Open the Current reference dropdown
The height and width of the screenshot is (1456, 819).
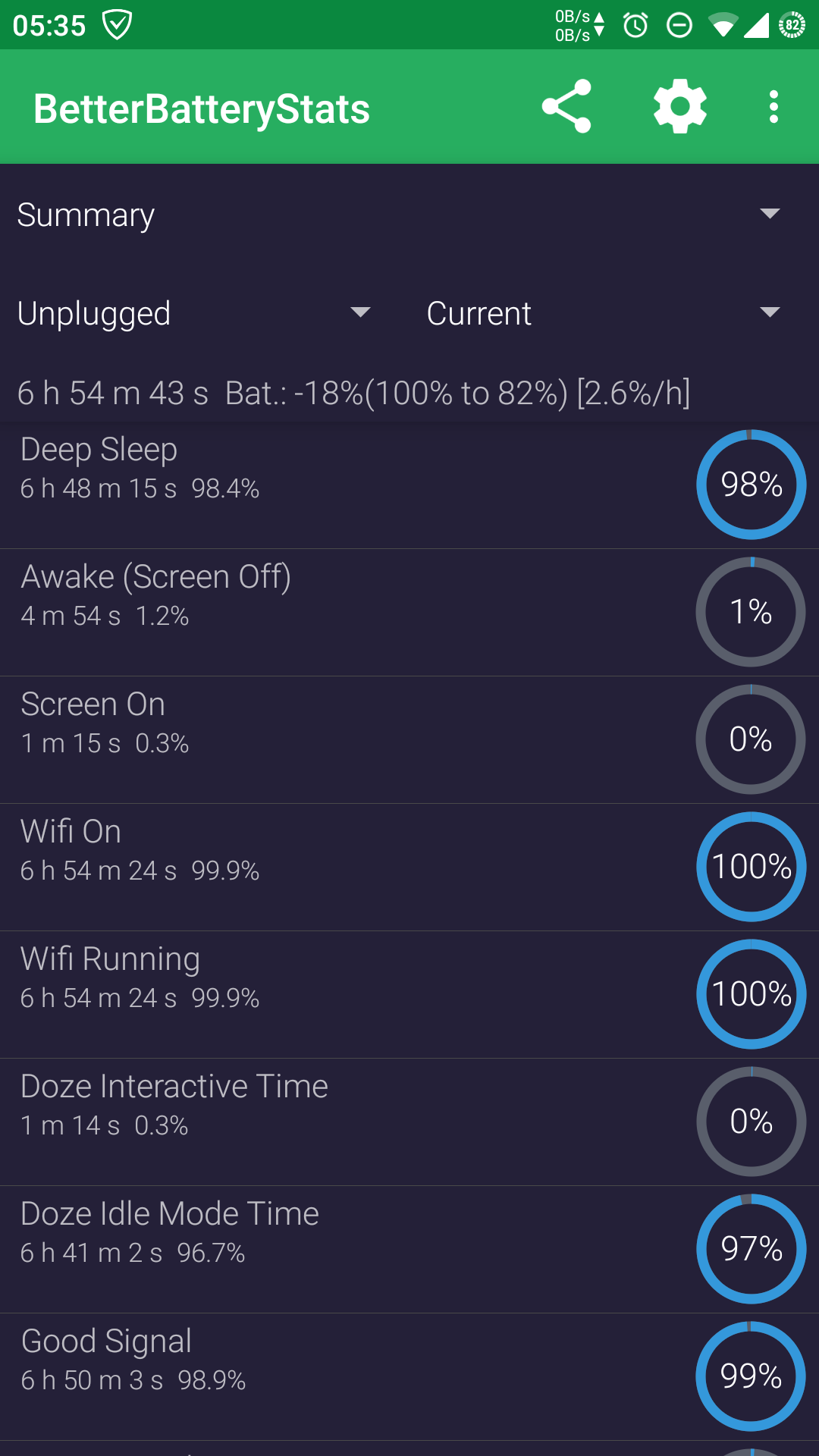click(604, 313)
